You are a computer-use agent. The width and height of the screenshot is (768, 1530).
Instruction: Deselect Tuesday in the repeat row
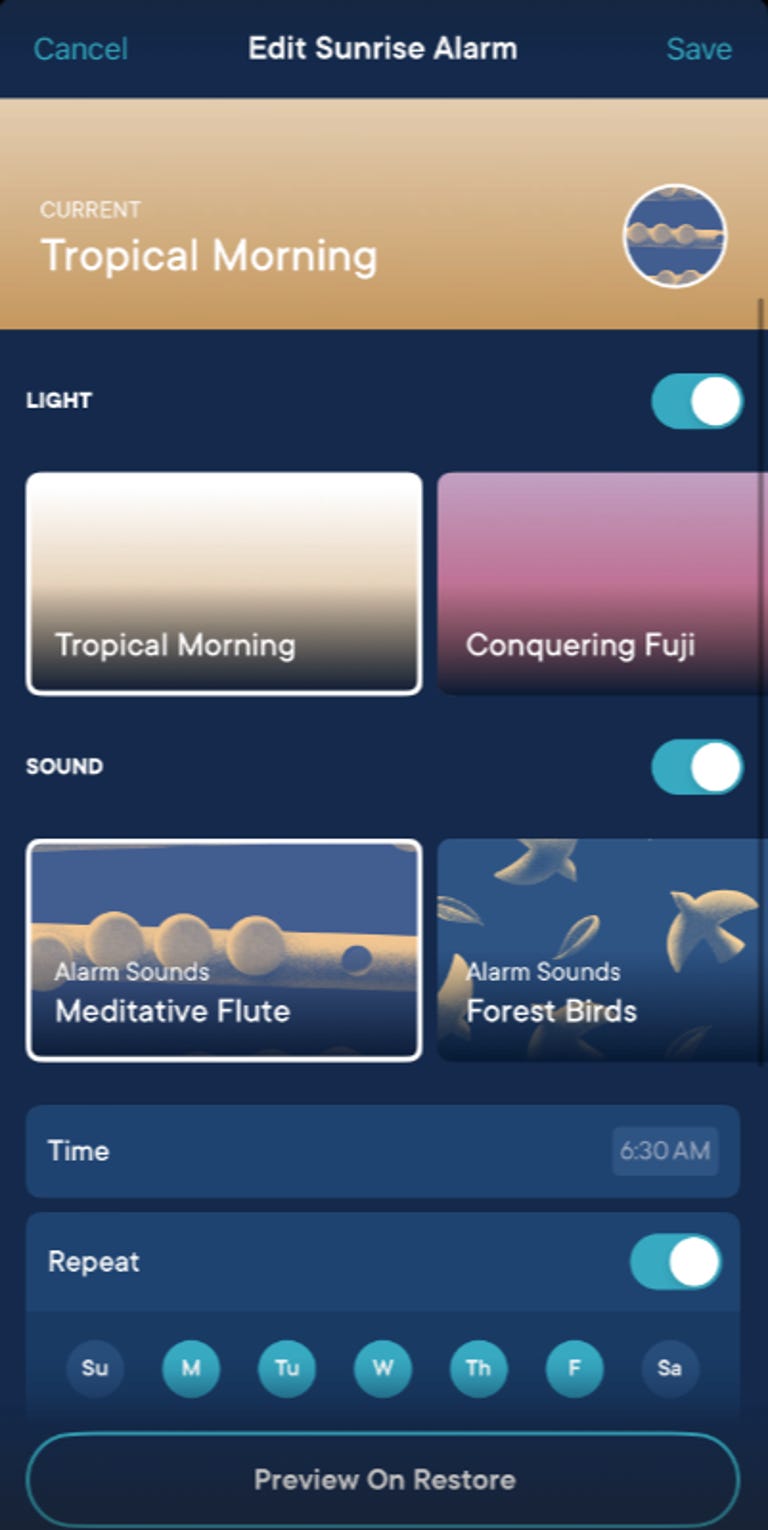[287, 1369]
